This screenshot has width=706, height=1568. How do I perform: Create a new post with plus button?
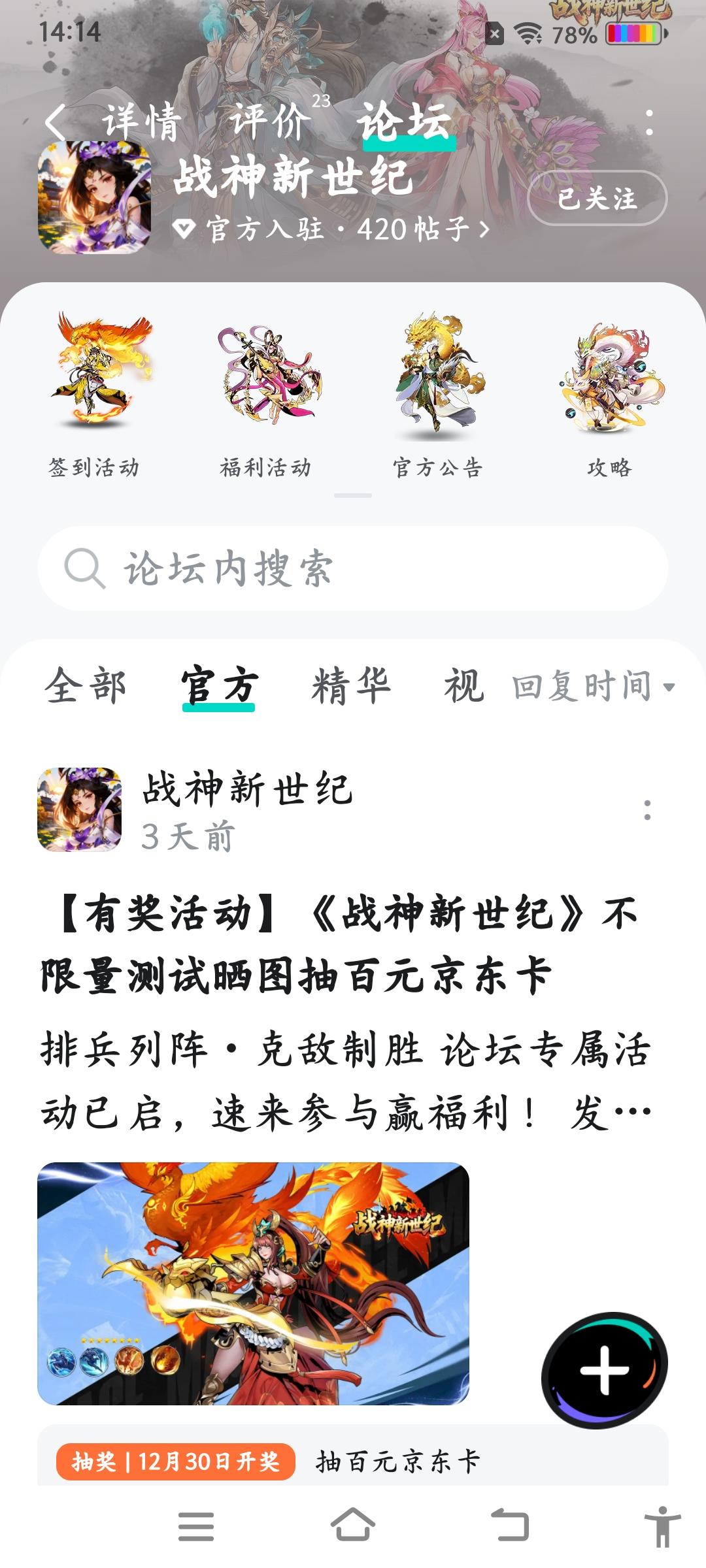click(604, 1369)
